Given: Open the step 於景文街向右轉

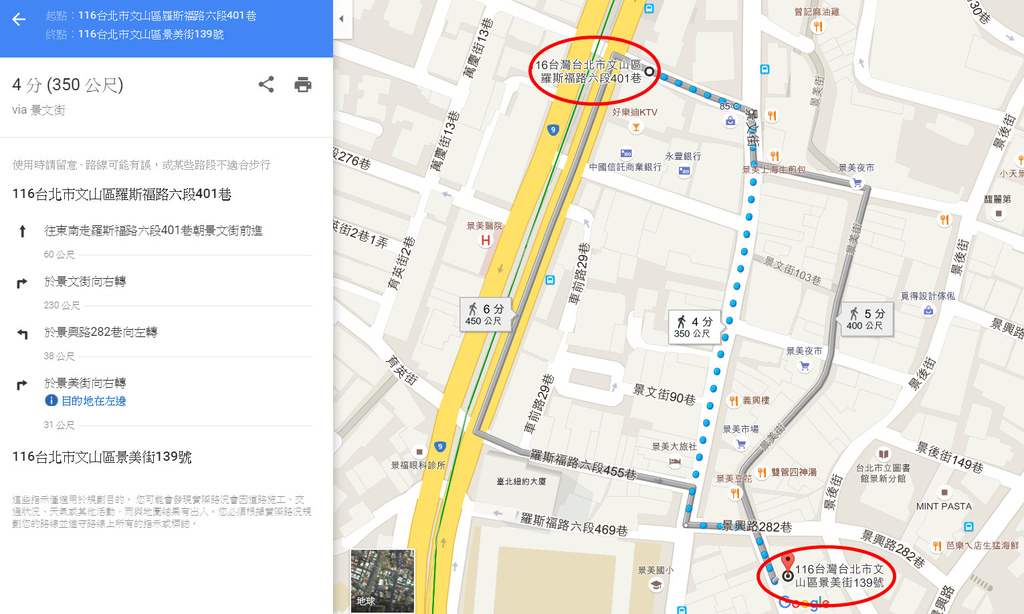Looking at the screenshot, I should coord(85,282).
